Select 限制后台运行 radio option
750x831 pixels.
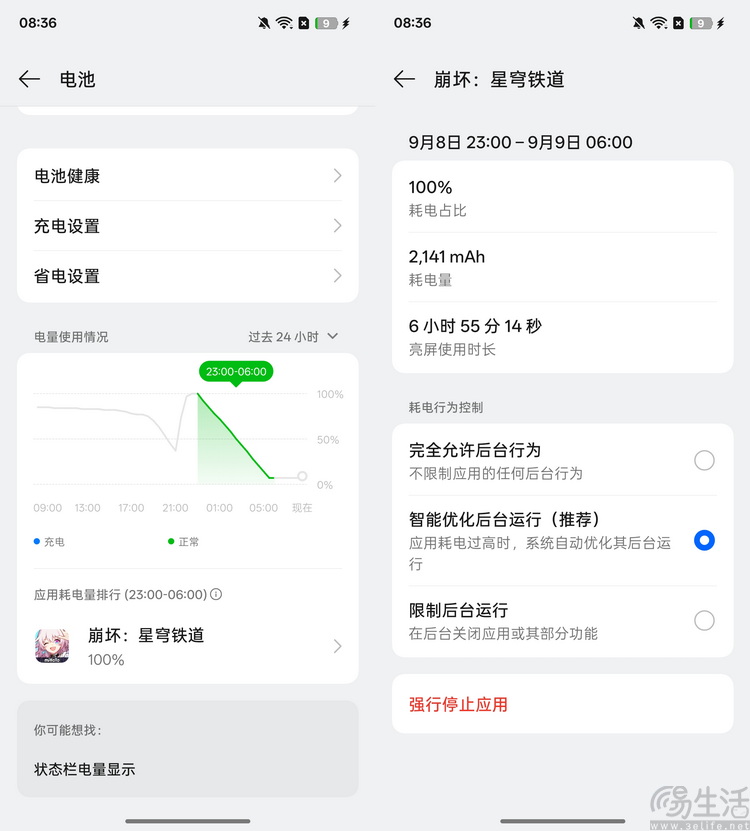(x=704, y=620)
